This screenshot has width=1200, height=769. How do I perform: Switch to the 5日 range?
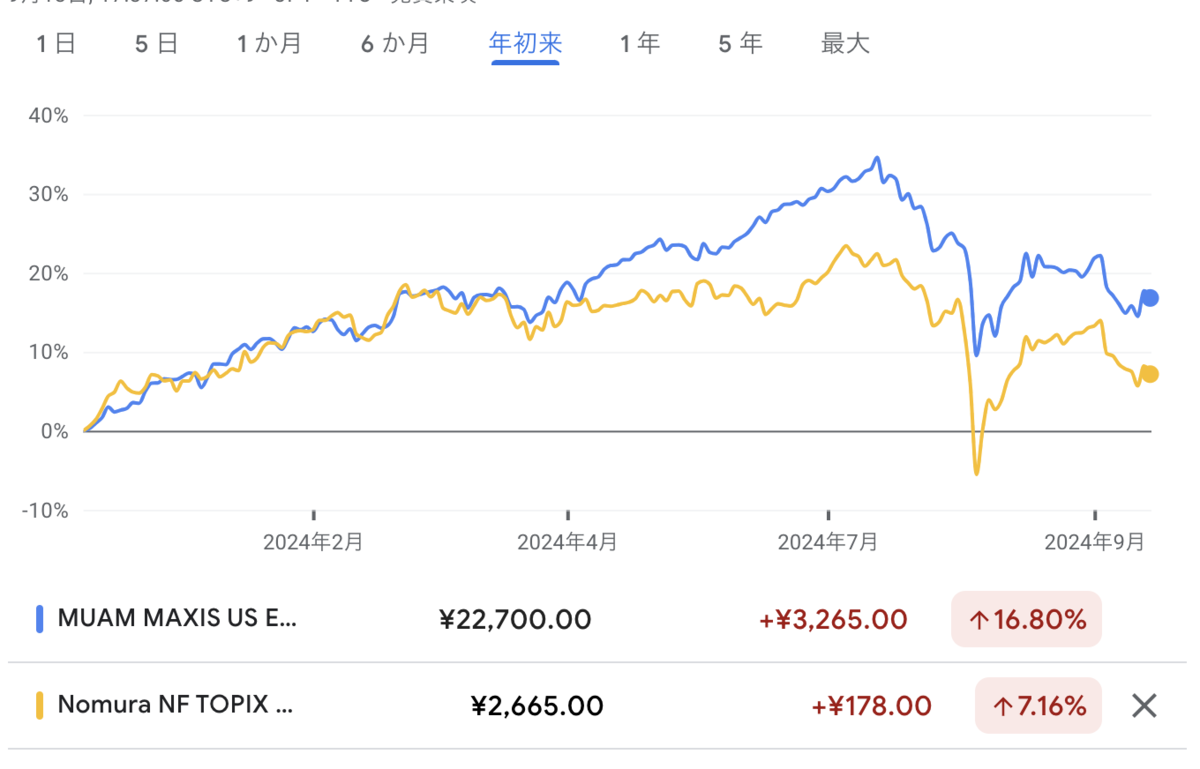[x=156, y=43]
